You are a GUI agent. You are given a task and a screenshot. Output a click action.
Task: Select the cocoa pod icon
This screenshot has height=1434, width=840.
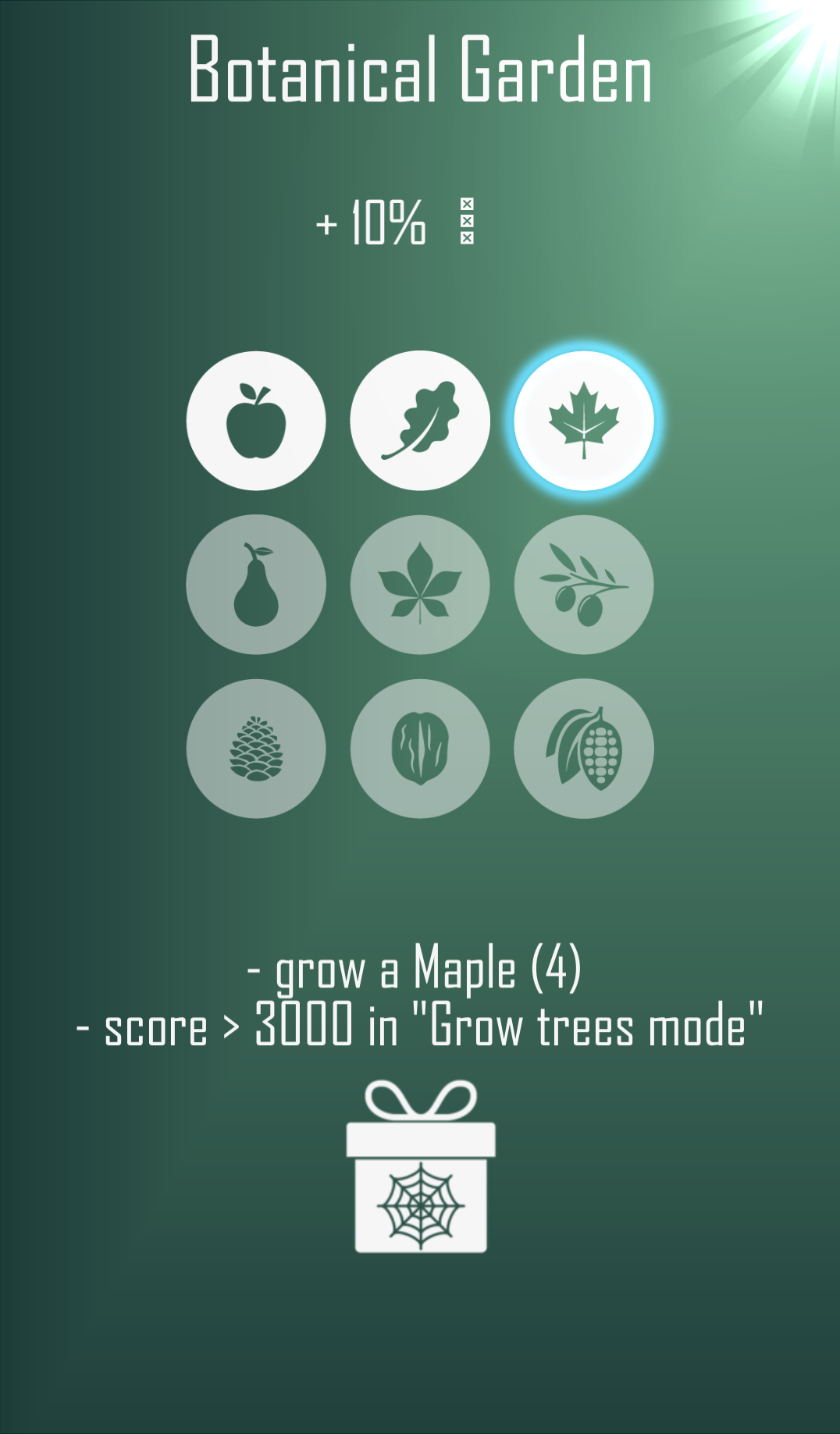(x=584, y=749)
